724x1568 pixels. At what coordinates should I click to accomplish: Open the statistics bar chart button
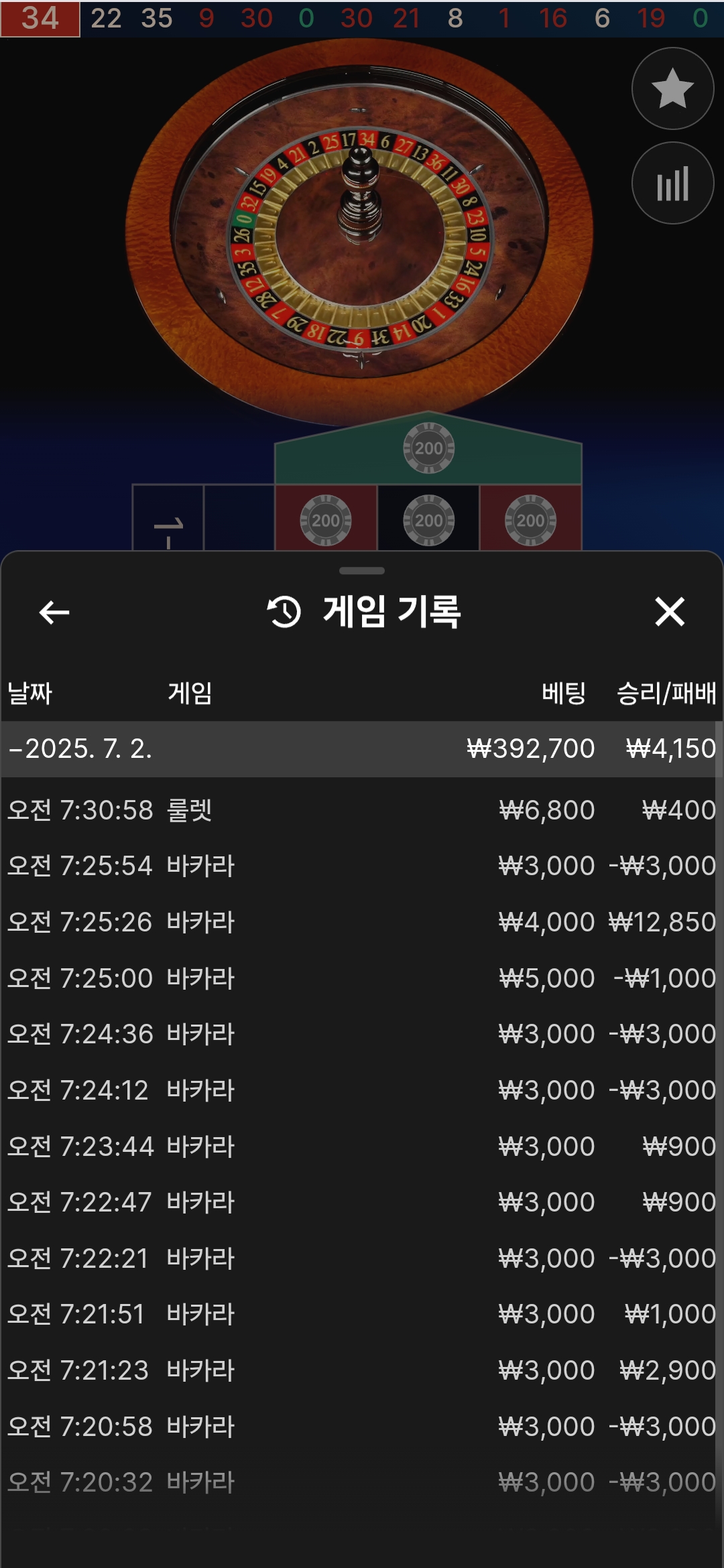672,183
